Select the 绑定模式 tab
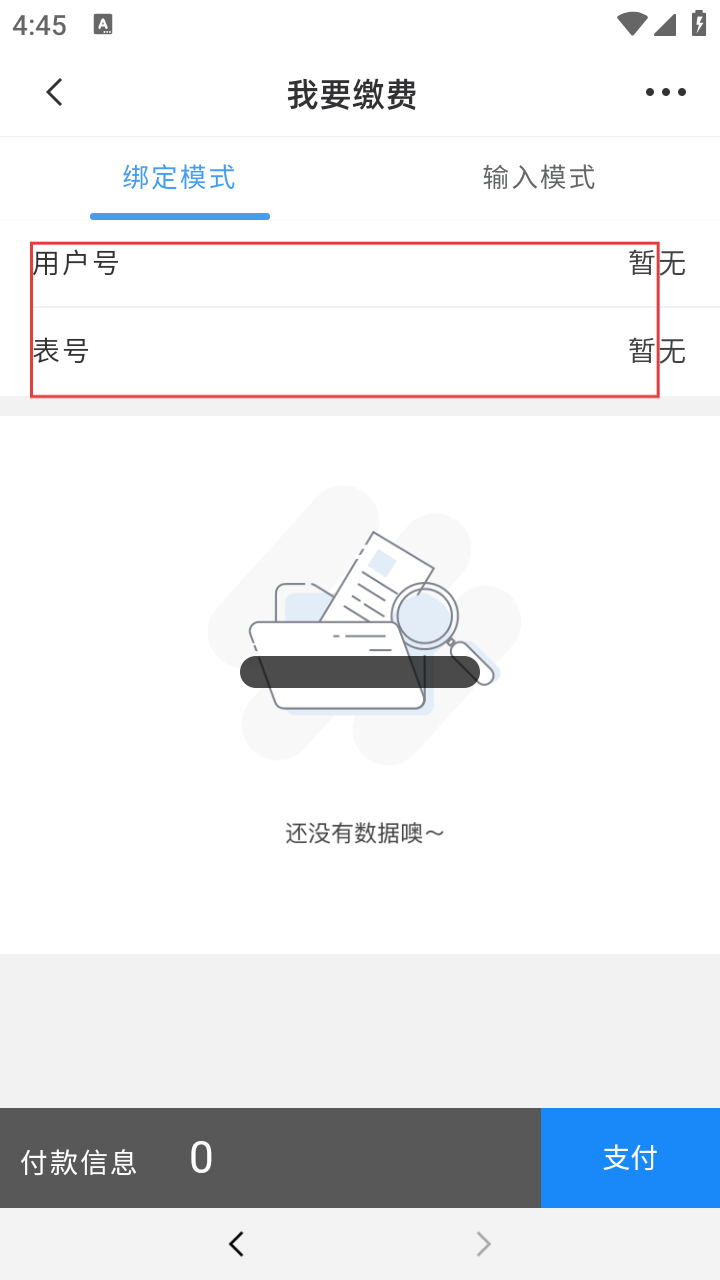This screenshot has height=1280, width=720. 180,178
